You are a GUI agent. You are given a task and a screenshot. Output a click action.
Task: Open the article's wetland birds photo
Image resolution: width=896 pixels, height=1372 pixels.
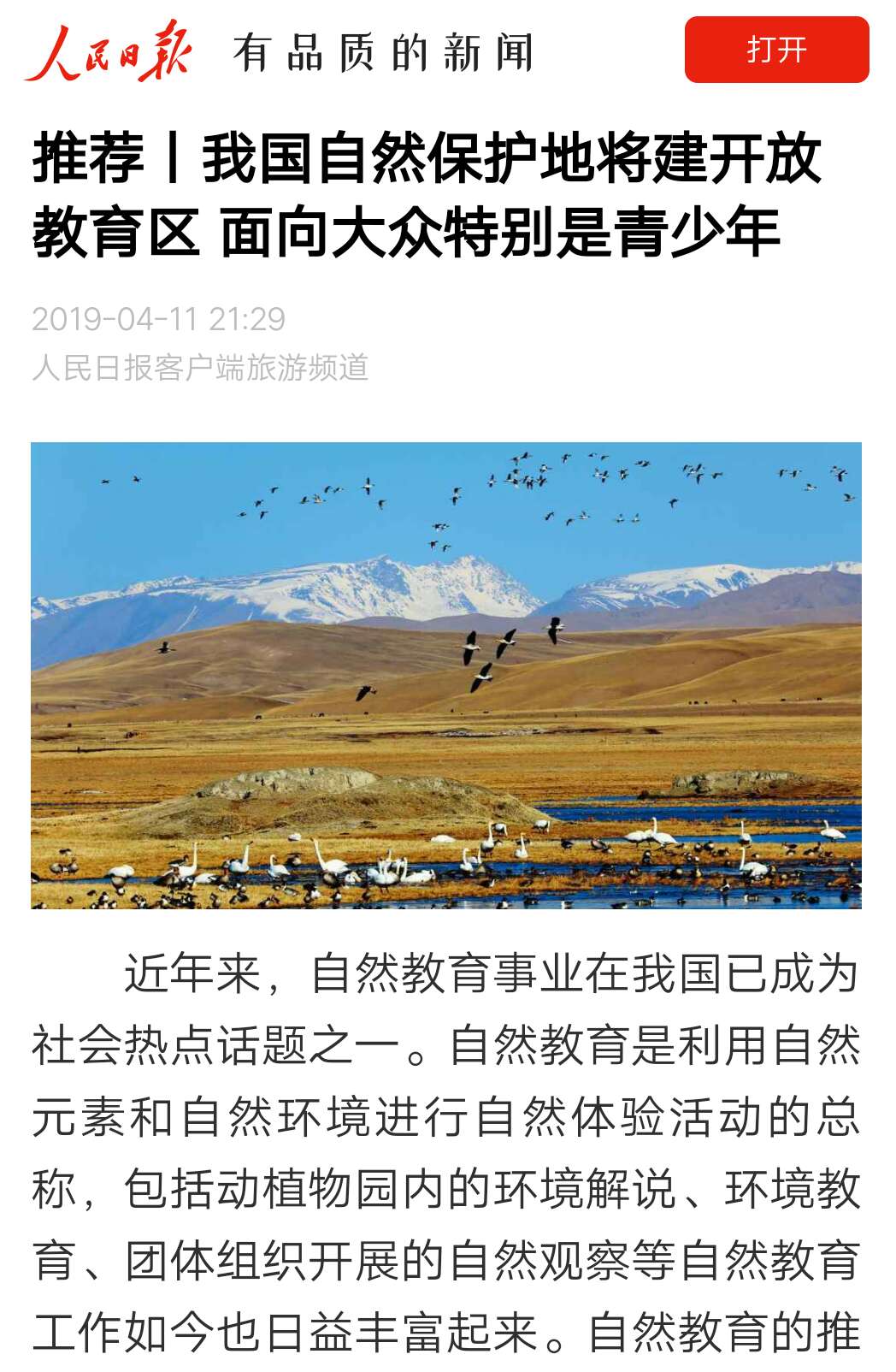(446, 675)
